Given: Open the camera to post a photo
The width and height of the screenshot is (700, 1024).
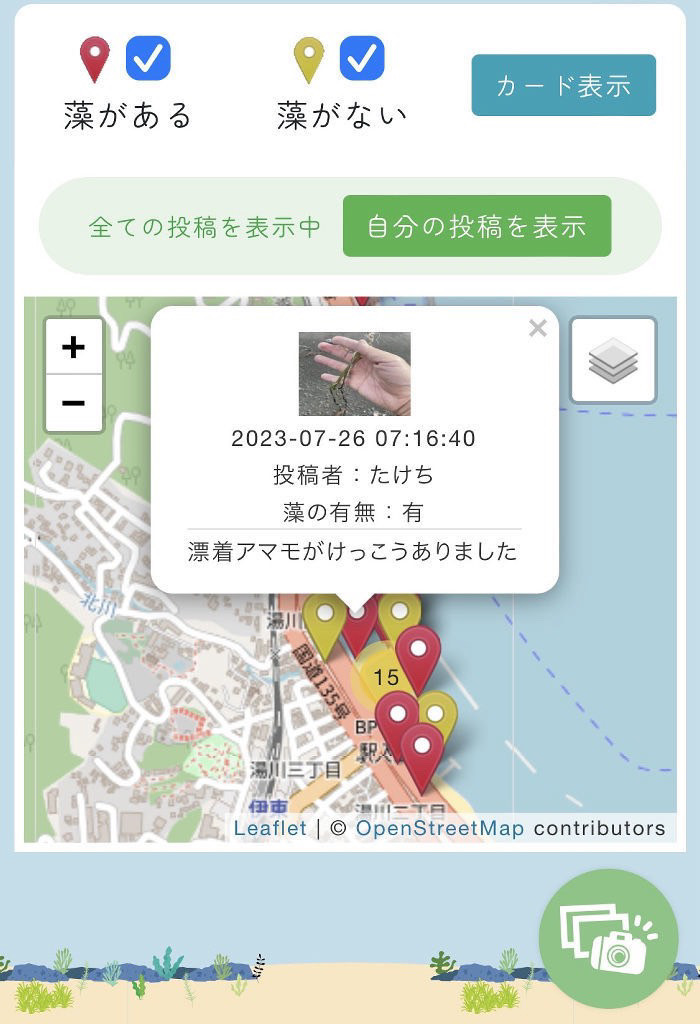Looking at the screenshot, I should click(x=607, y=938).
